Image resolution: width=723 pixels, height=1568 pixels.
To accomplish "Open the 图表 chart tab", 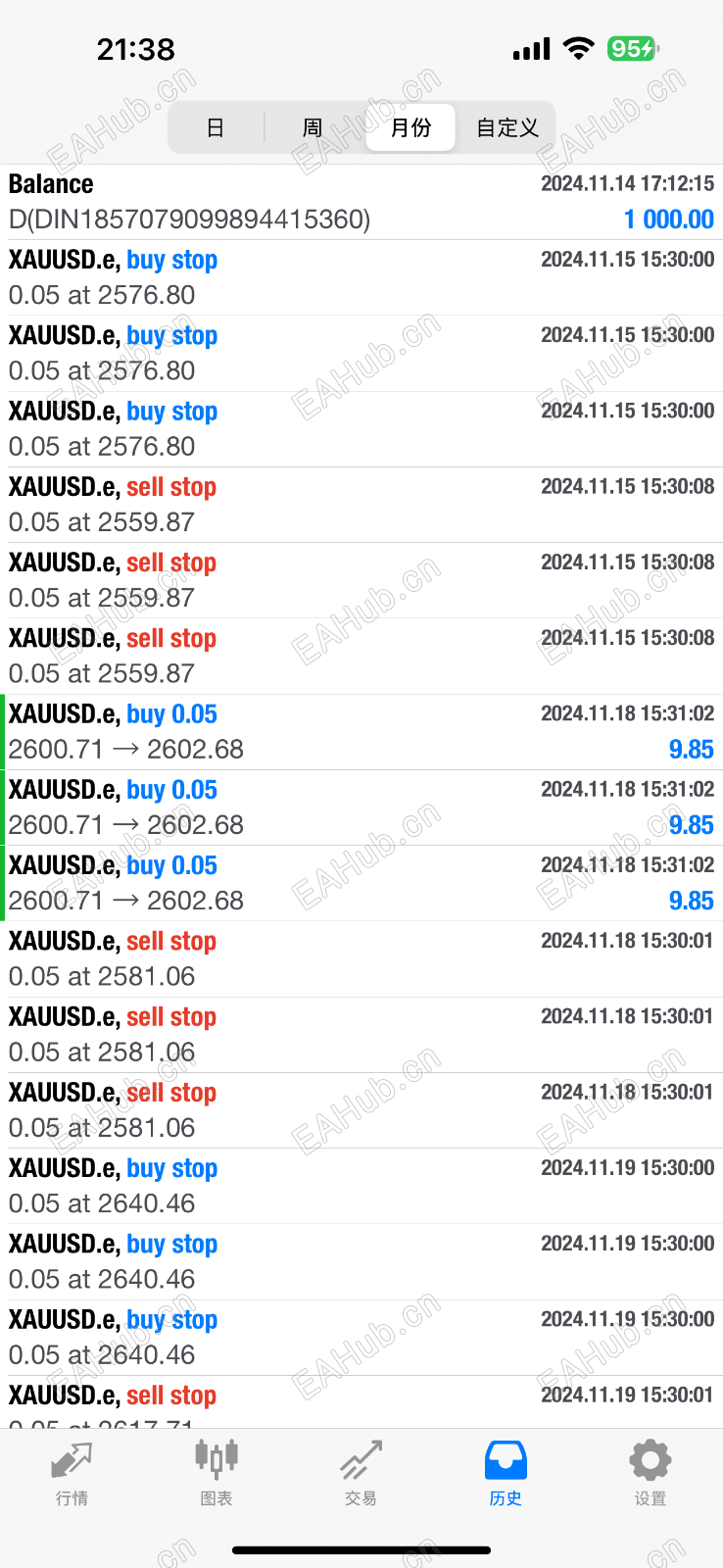I will point(217,1472).
